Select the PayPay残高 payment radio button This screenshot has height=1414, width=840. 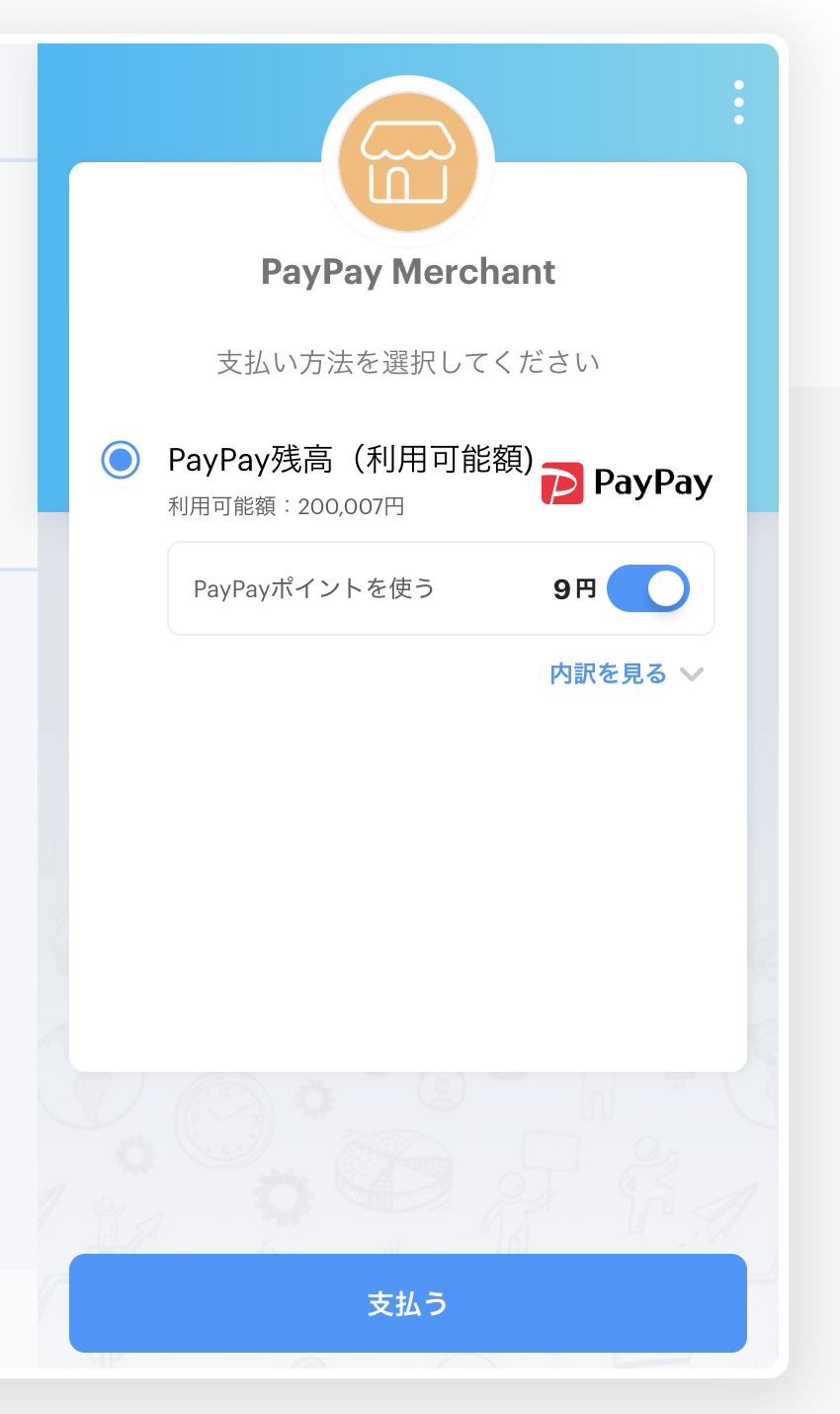point(121,460)
